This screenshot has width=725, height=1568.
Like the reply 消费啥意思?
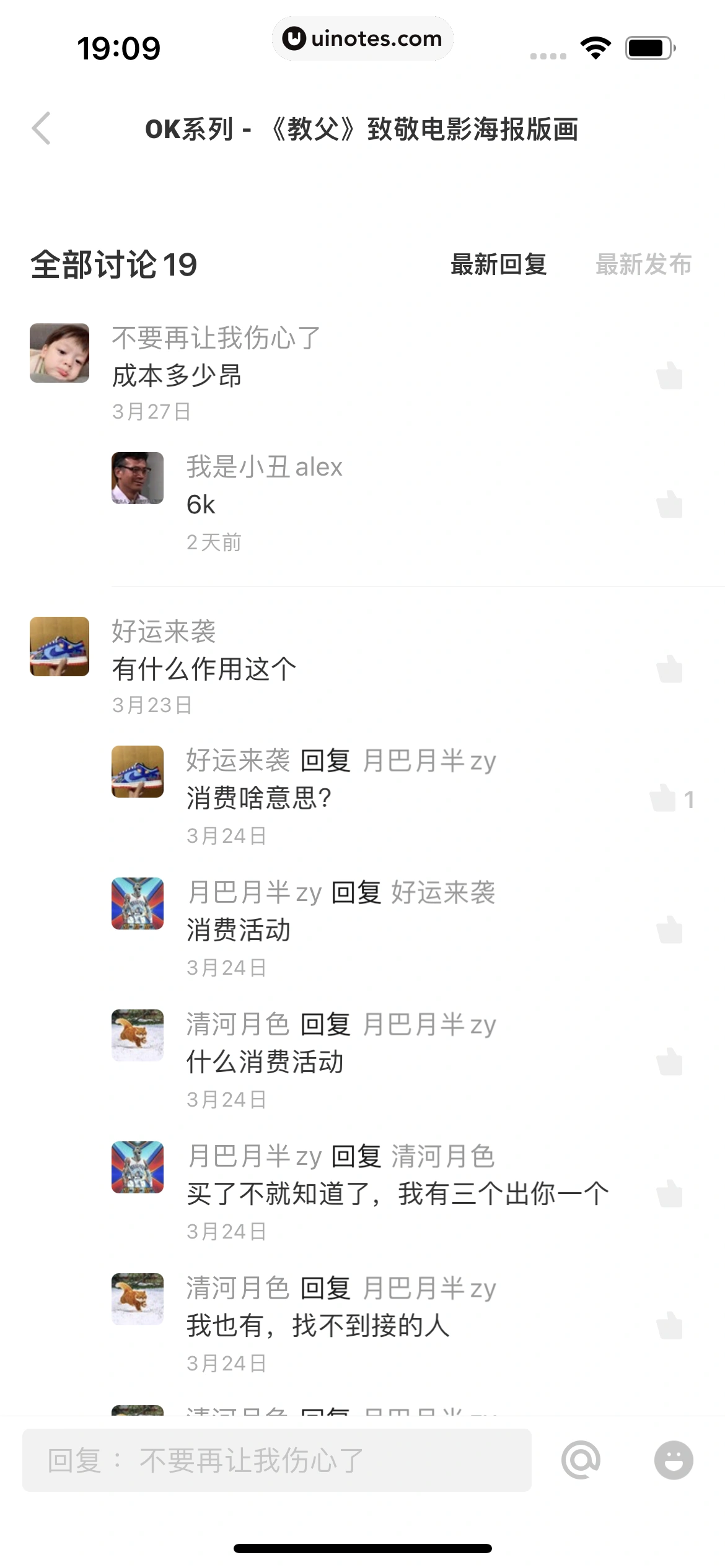click(x=663, y=798)
